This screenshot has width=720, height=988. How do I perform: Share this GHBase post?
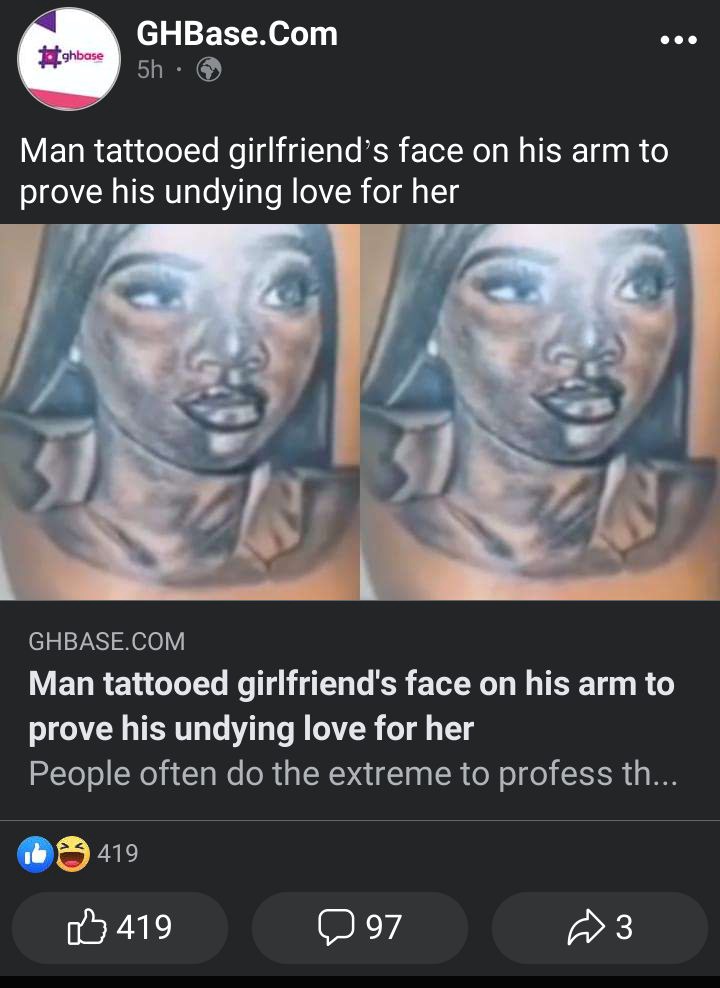click(600, 927)
